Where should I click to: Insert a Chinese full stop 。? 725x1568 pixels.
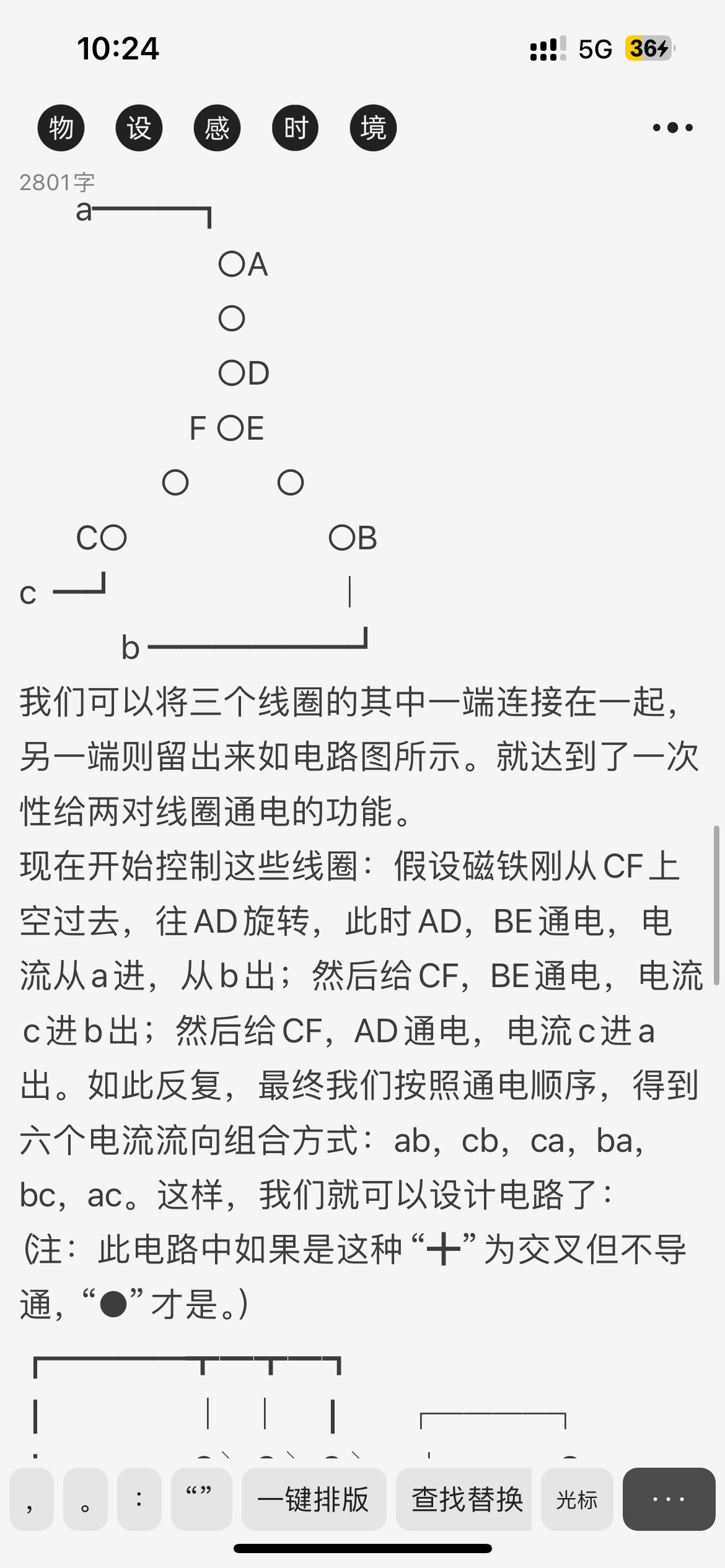(x=86, y=1499)
